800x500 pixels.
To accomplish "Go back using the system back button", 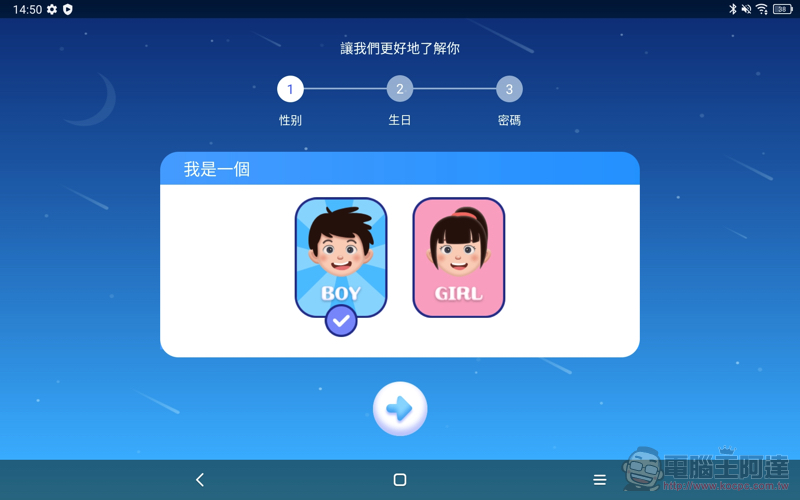I will click(x=200, y=480).
